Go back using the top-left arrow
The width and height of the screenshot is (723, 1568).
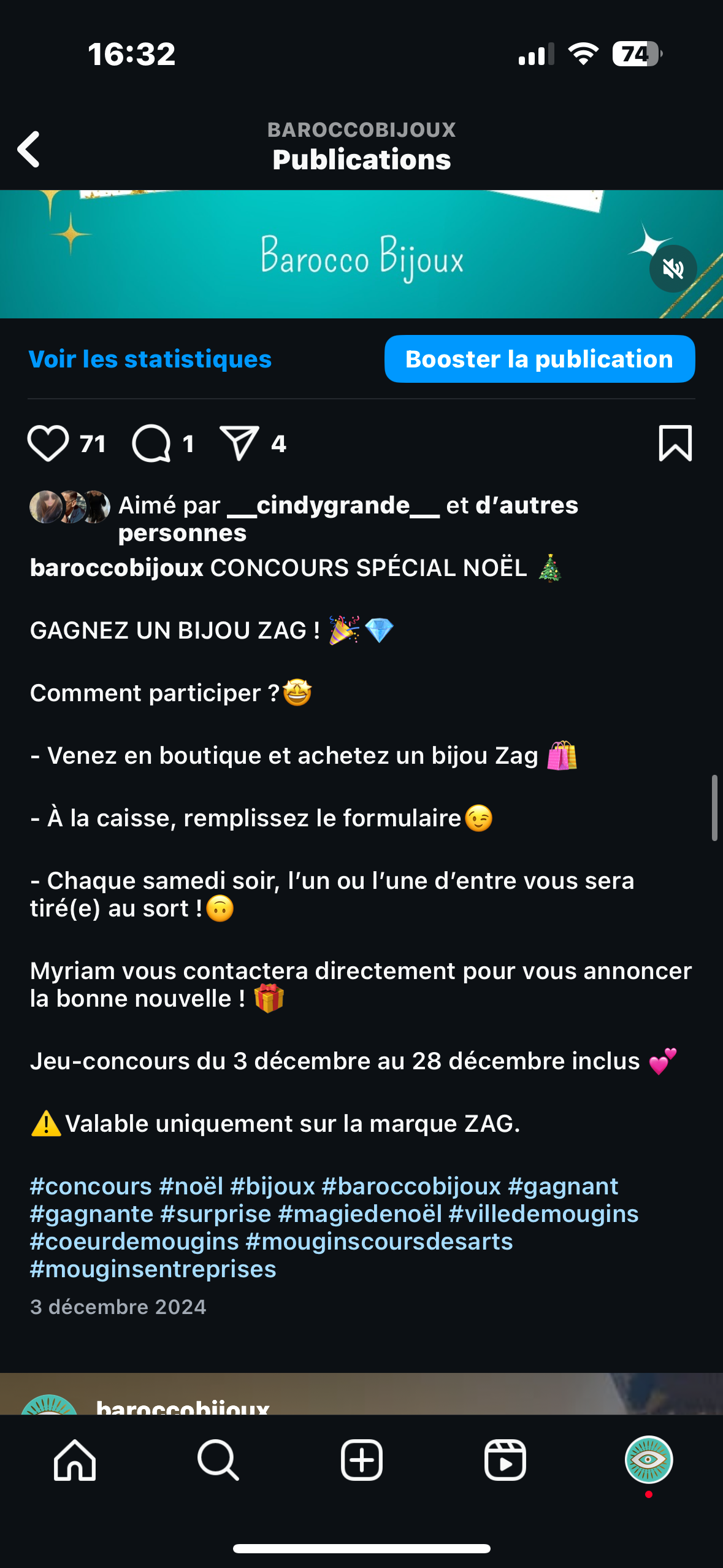[x=29, y=149]
